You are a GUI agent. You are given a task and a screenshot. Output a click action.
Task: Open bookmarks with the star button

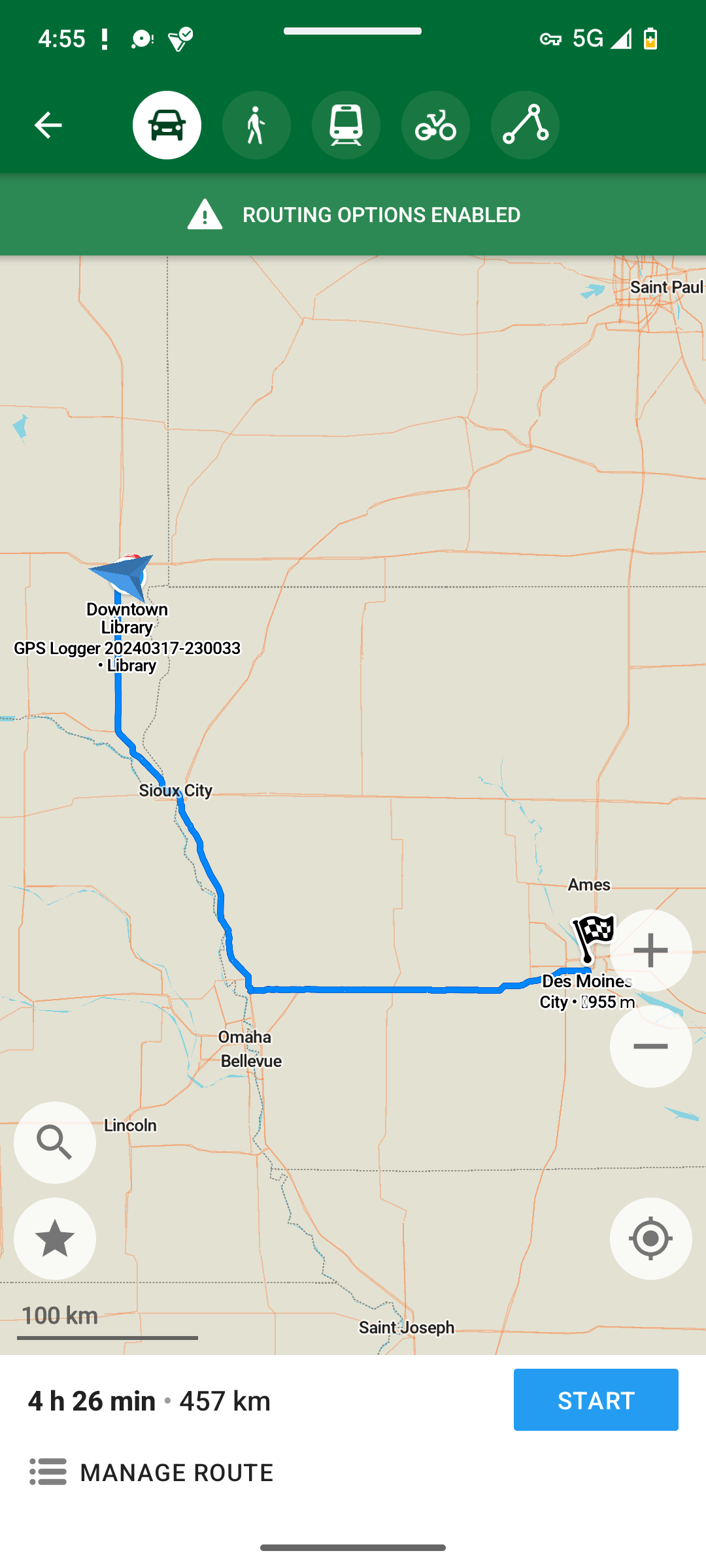tap(55, 1239)
